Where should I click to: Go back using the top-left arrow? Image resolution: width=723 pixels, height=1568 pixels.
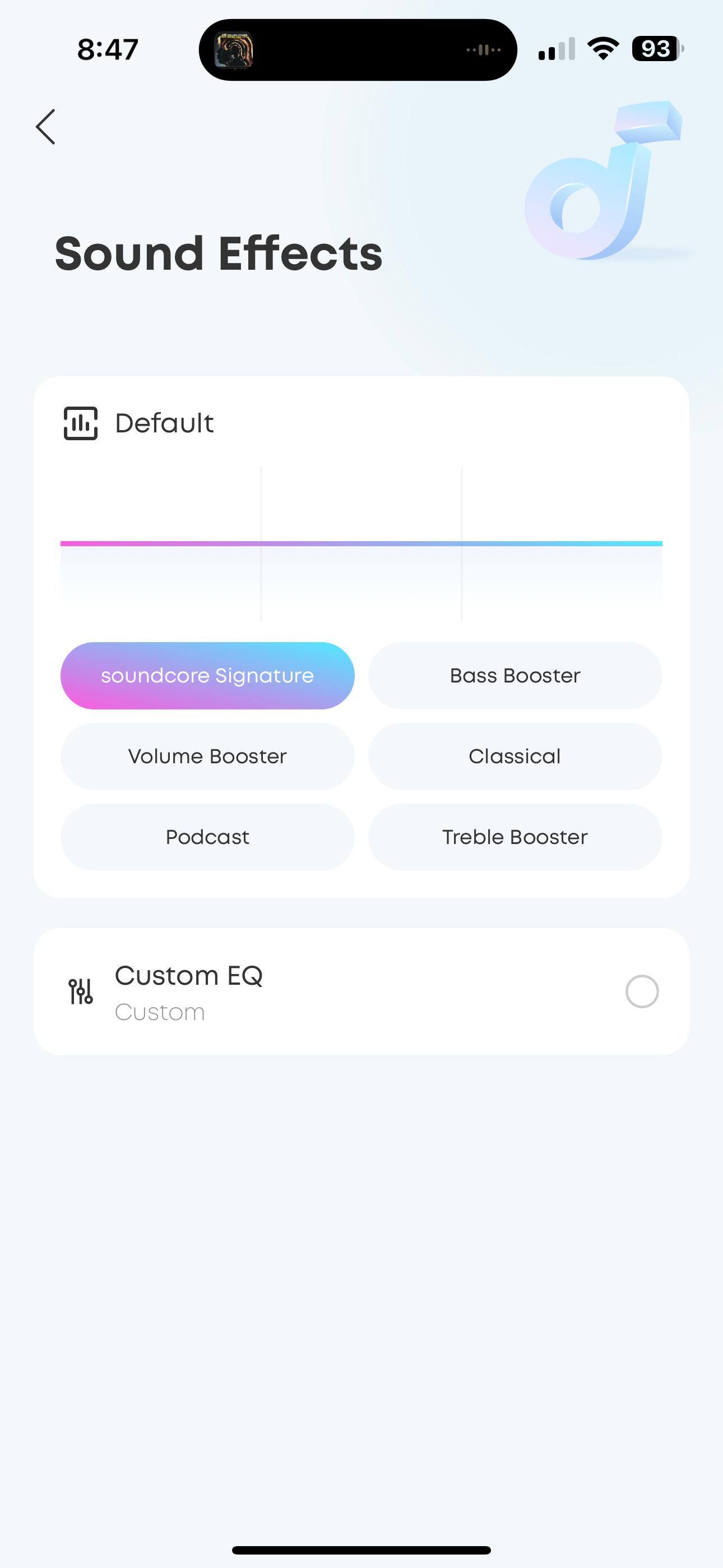click(x=45, y=127)
